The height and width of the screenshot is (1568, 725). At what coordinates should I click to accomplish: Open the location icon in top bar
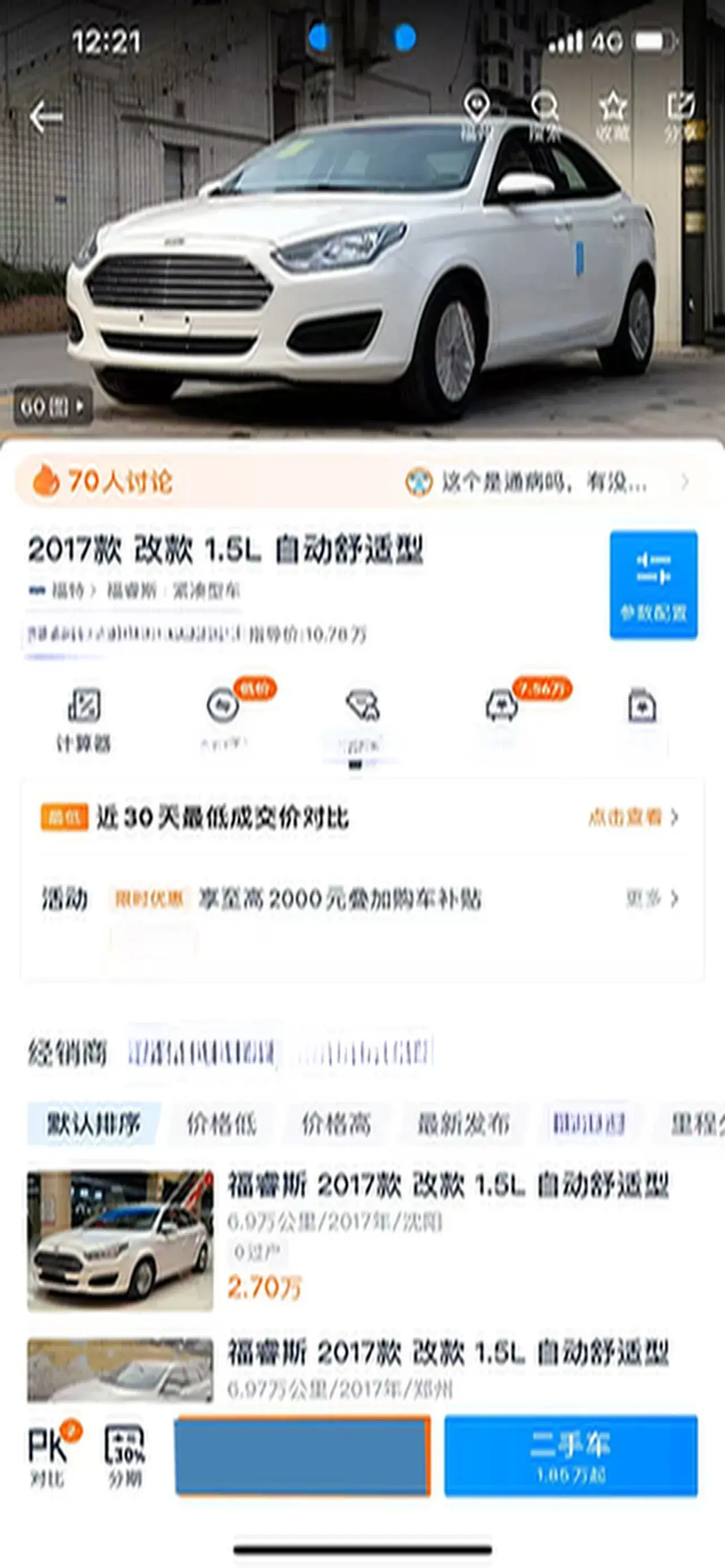477,116
